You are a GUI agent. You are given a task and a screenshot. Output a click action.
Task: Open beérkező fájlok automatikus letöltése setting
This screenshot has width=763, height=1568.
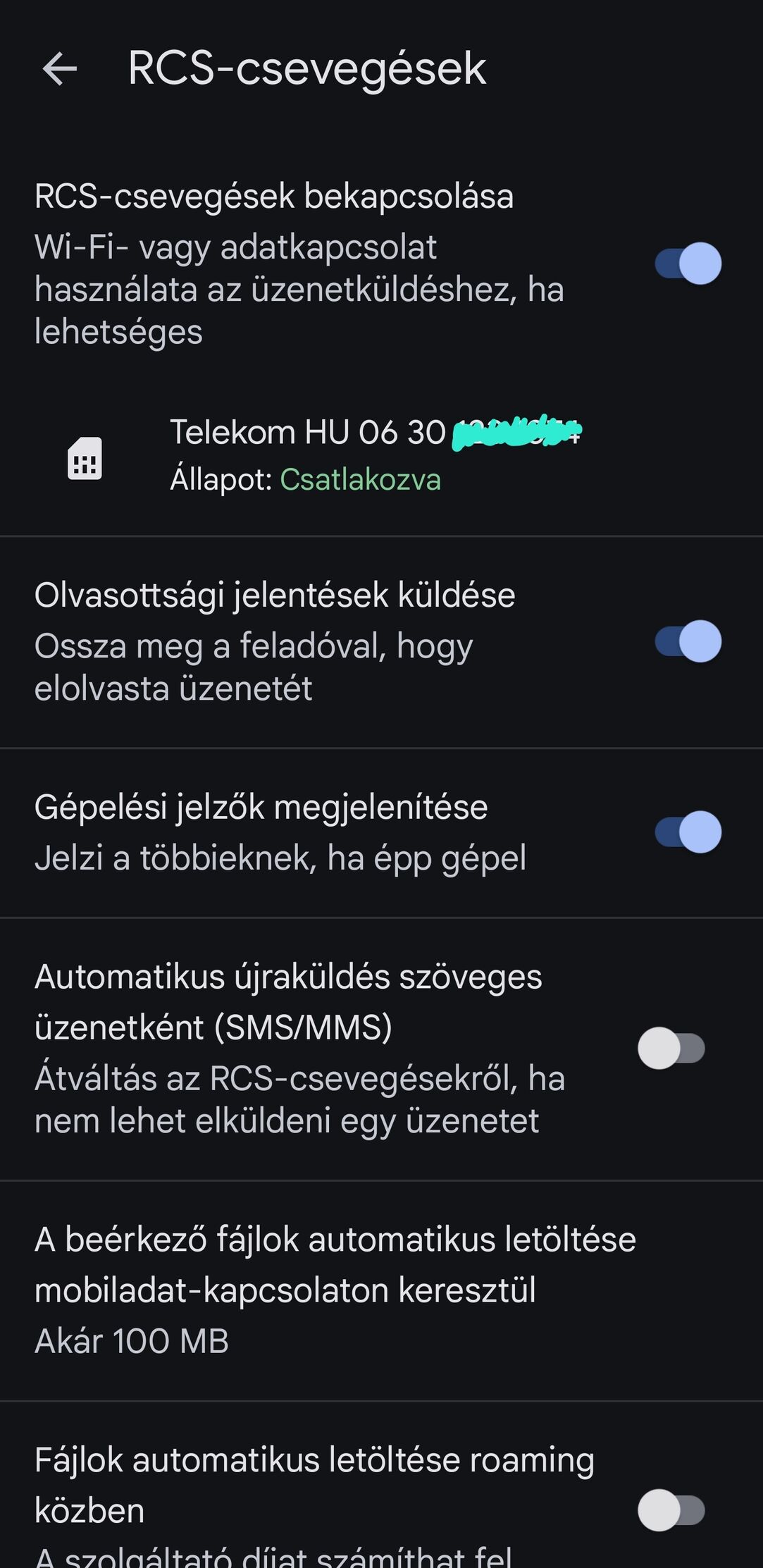pyautogui.click(x=381, y=1290)
